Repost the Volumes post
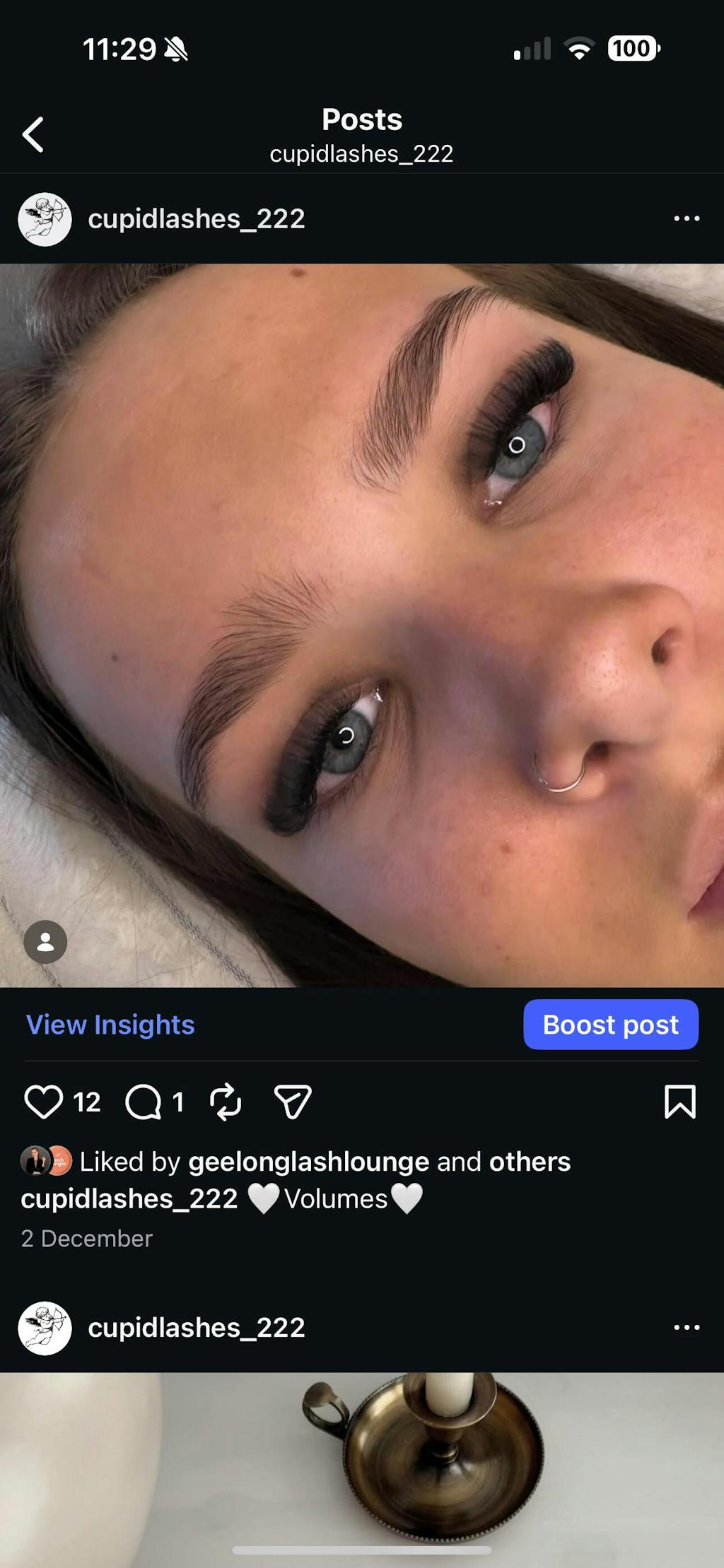 click(226, 1102)
